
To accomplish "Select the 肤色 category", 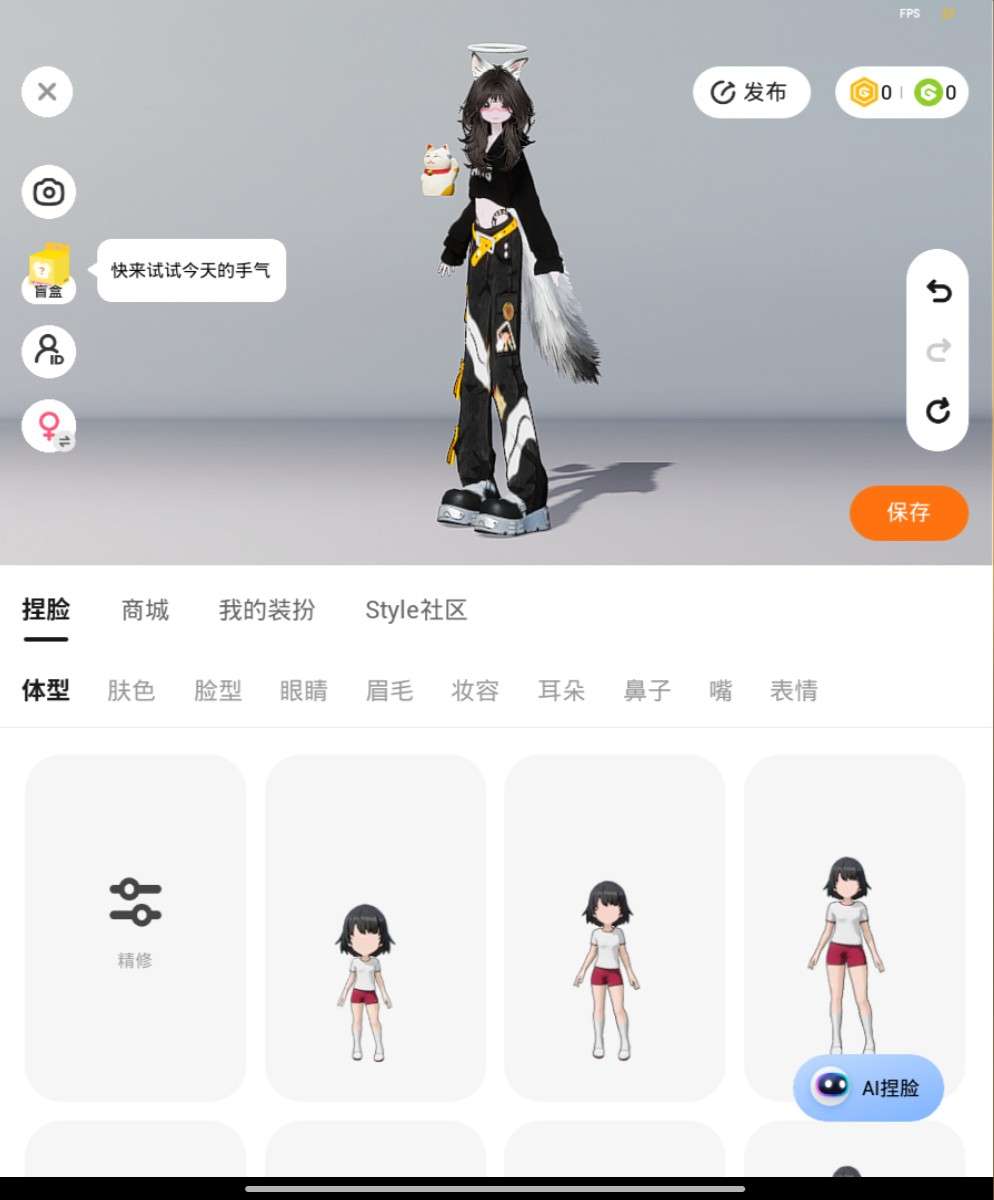I will click(x=131, y=690).
